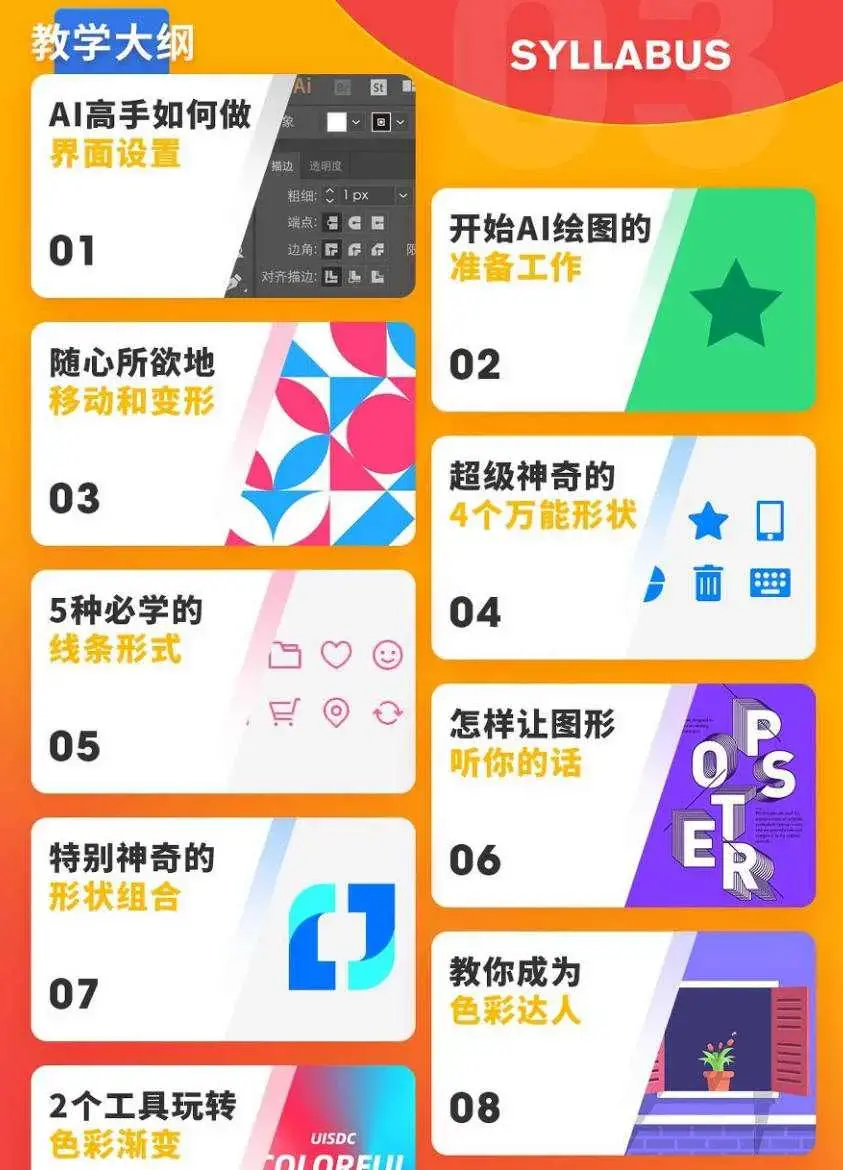Click the blue star icon in card 04
Screen dimensions: 843x1170
(707, 519)
